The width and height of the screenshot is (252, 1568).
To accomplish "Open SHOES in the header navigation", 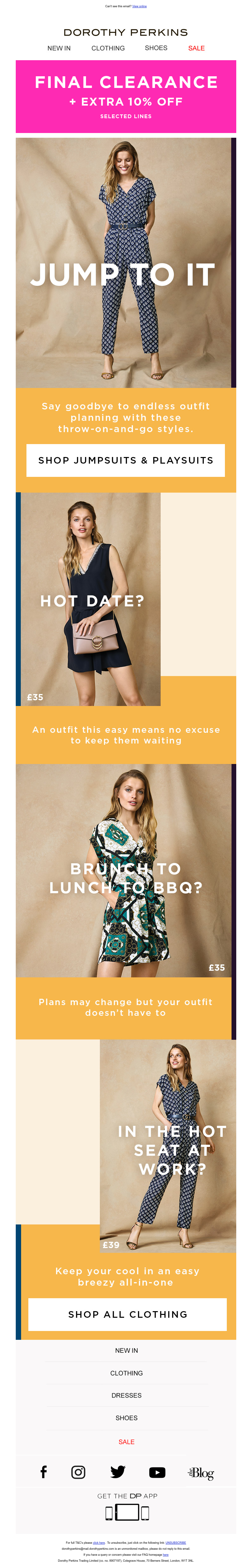I will pos(156,48).
